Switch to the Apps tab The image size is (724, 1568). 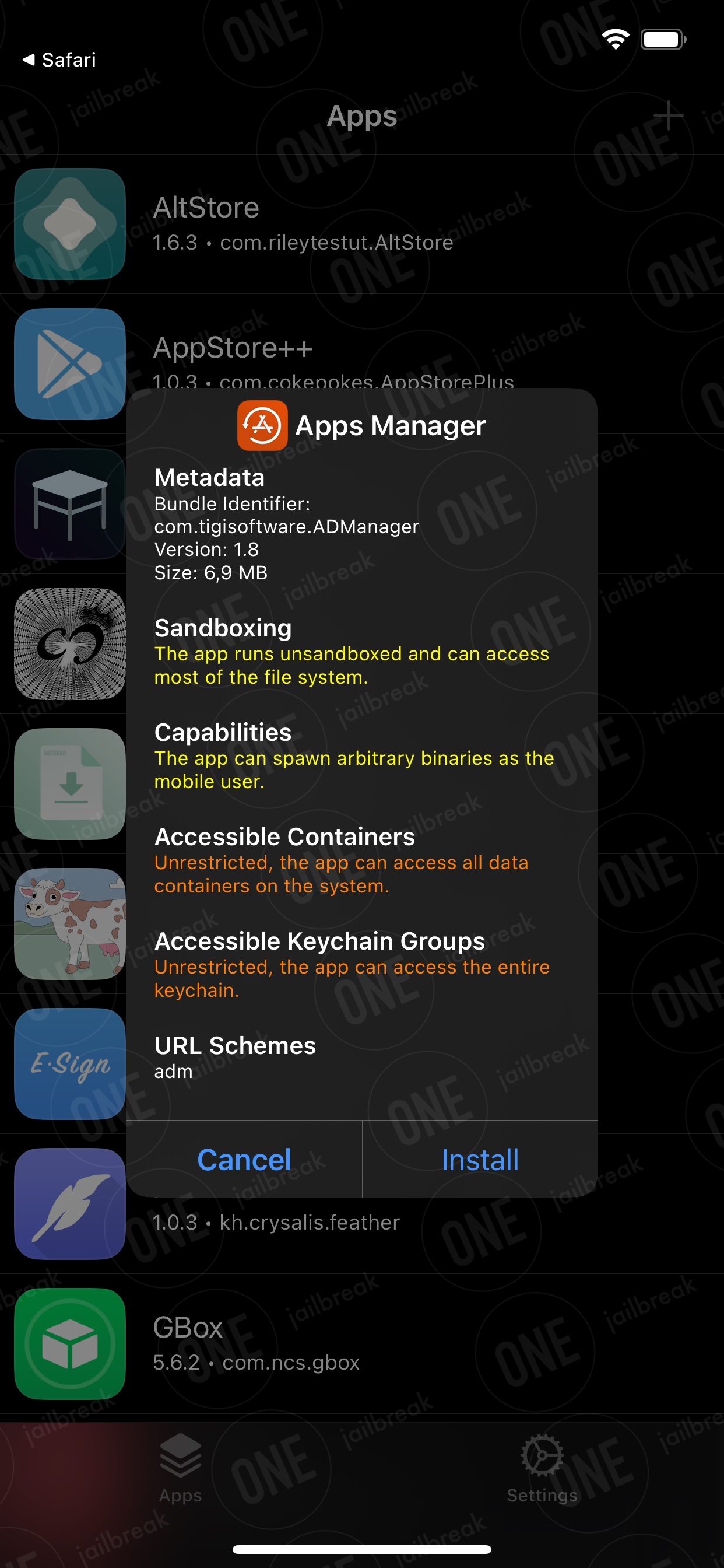click(181, 1469)
